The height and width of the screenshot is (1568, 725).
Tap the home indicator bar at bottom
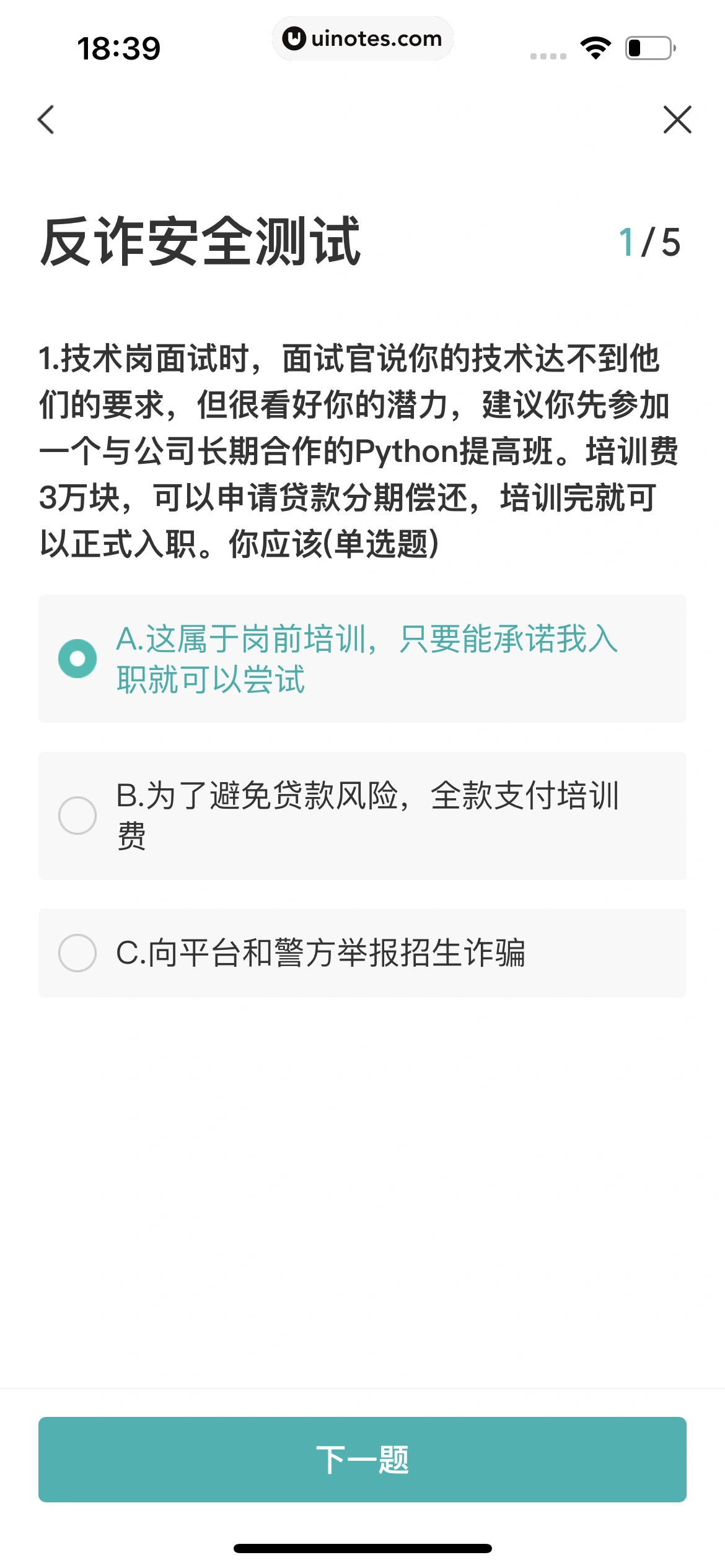[362, 1544]
